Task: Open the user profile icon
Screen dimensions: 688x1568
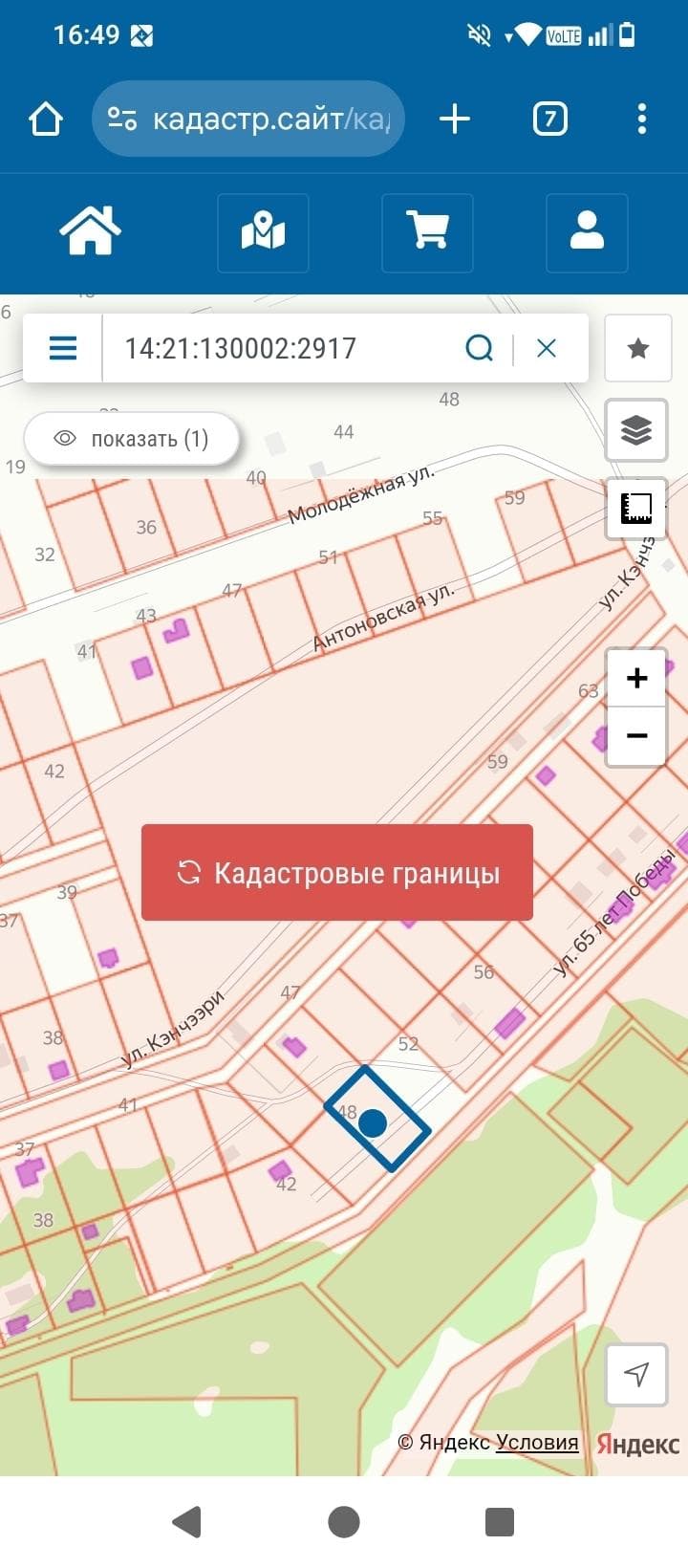Action: [x=587, y=233]
